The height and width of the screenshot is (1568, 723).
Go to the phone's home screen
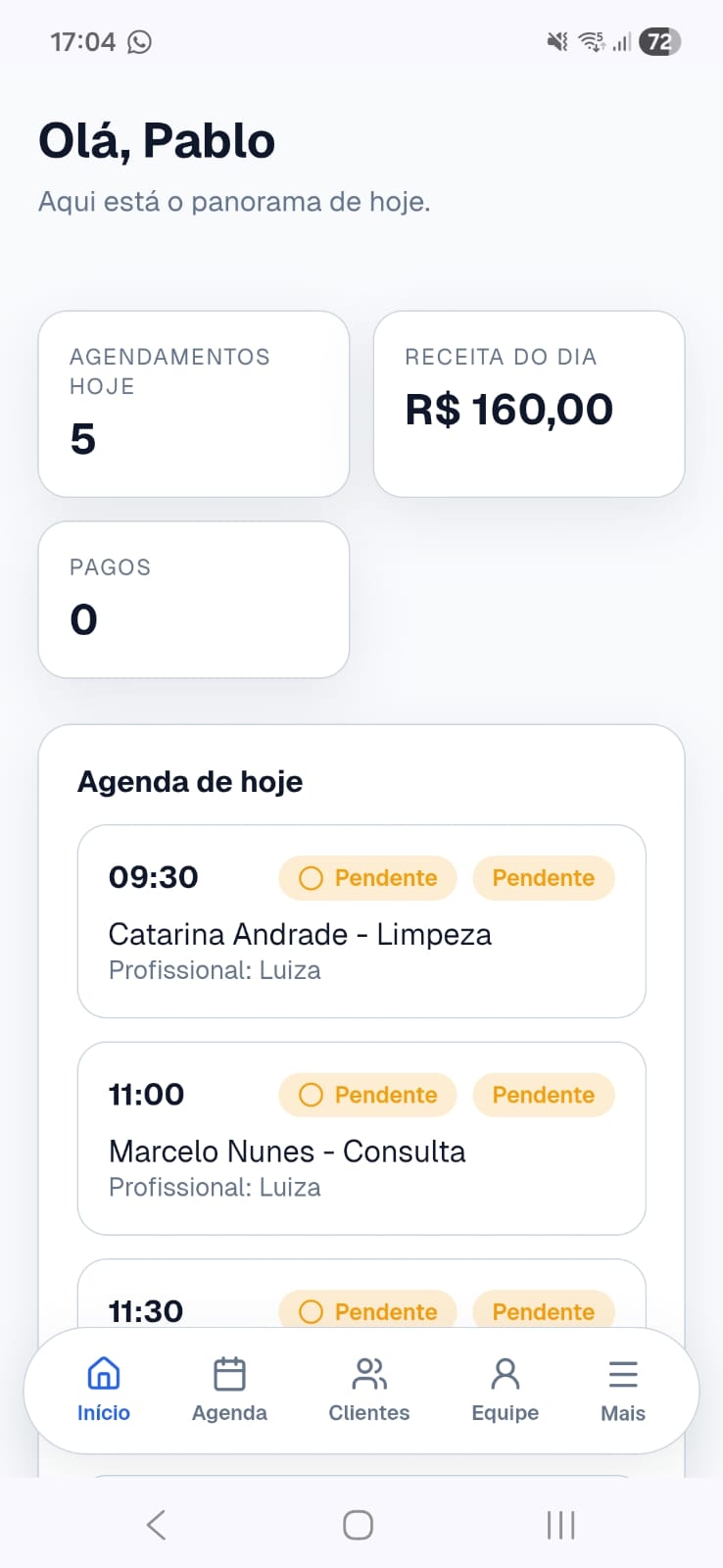tap(358, 1525)
